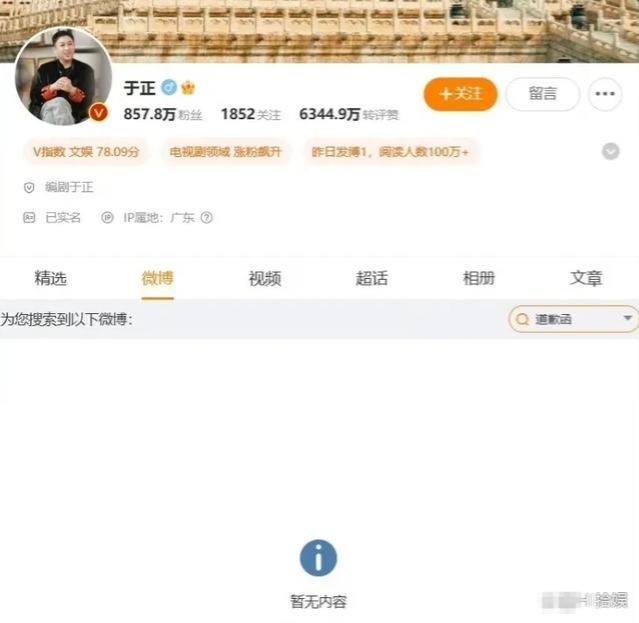The image size is (639, 623).
Task: Switch to the 相册 tab
Action: click(478, 278)
